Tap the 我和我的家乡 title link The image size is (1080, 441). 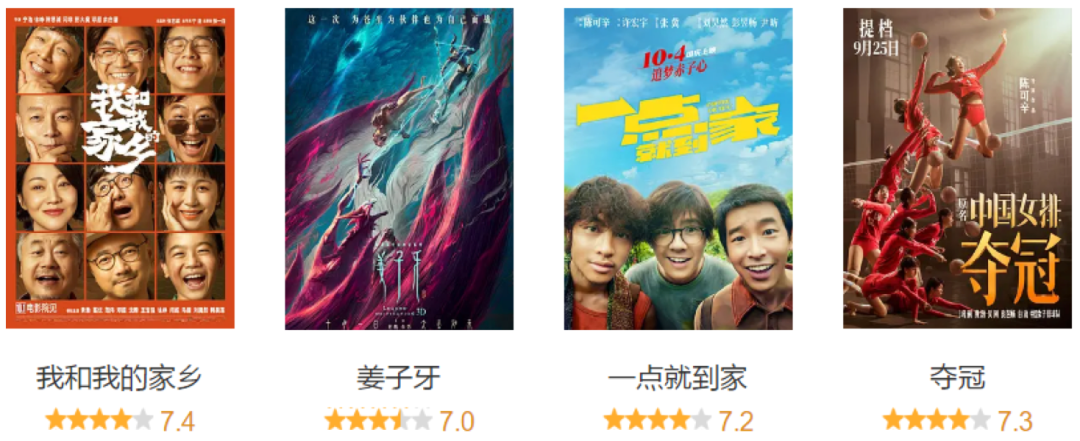click(119, 378)
